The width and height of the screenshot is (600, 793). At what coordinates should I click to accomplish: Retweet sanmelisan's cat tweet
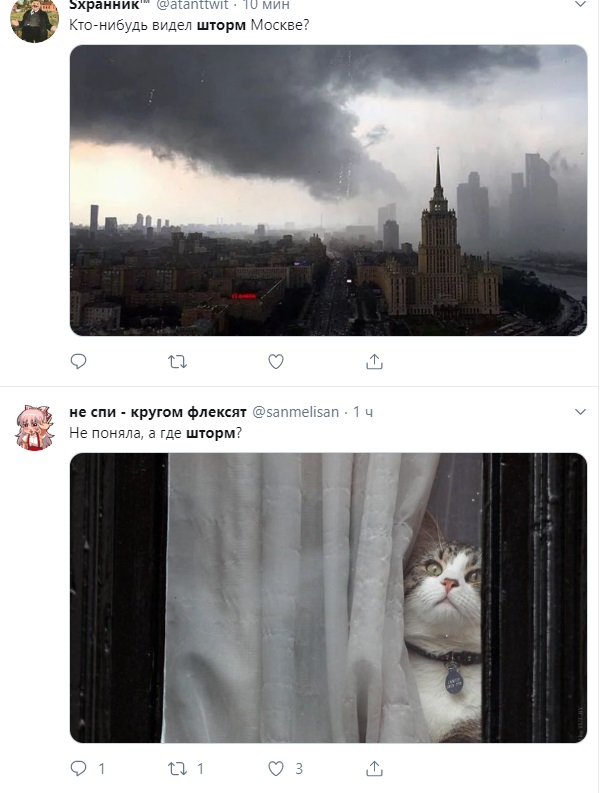(x=177, y=768)
